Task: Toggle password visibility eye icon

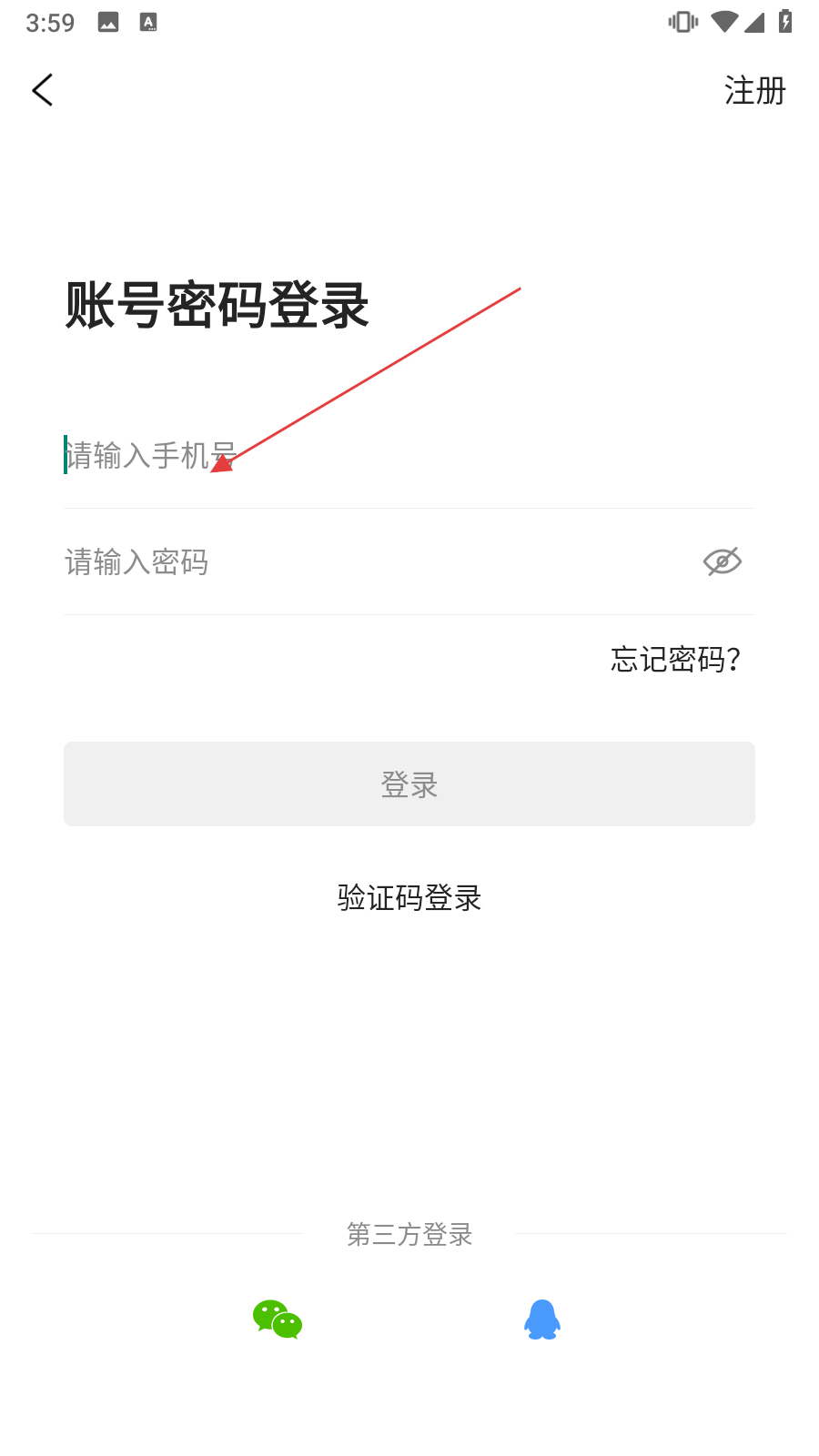Action: tap(723, 561)
